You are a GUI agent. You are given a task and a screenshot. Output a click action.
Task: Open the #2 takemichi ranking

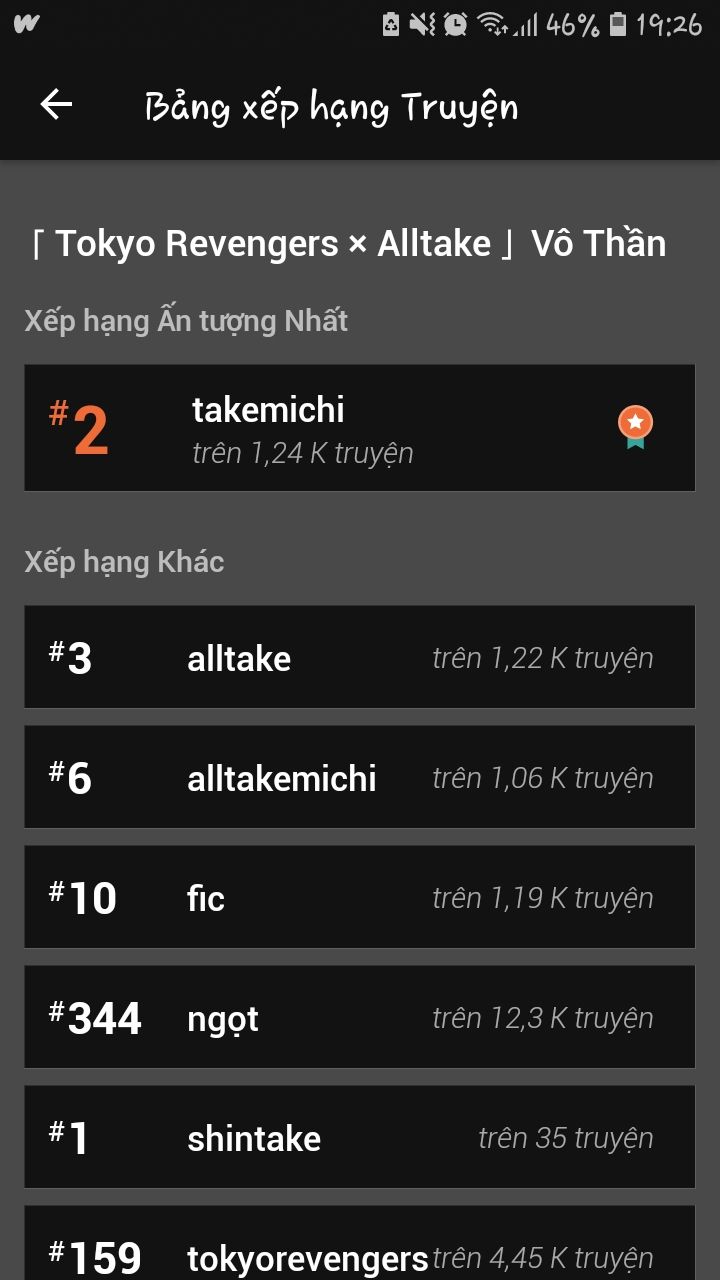point(360,428)
